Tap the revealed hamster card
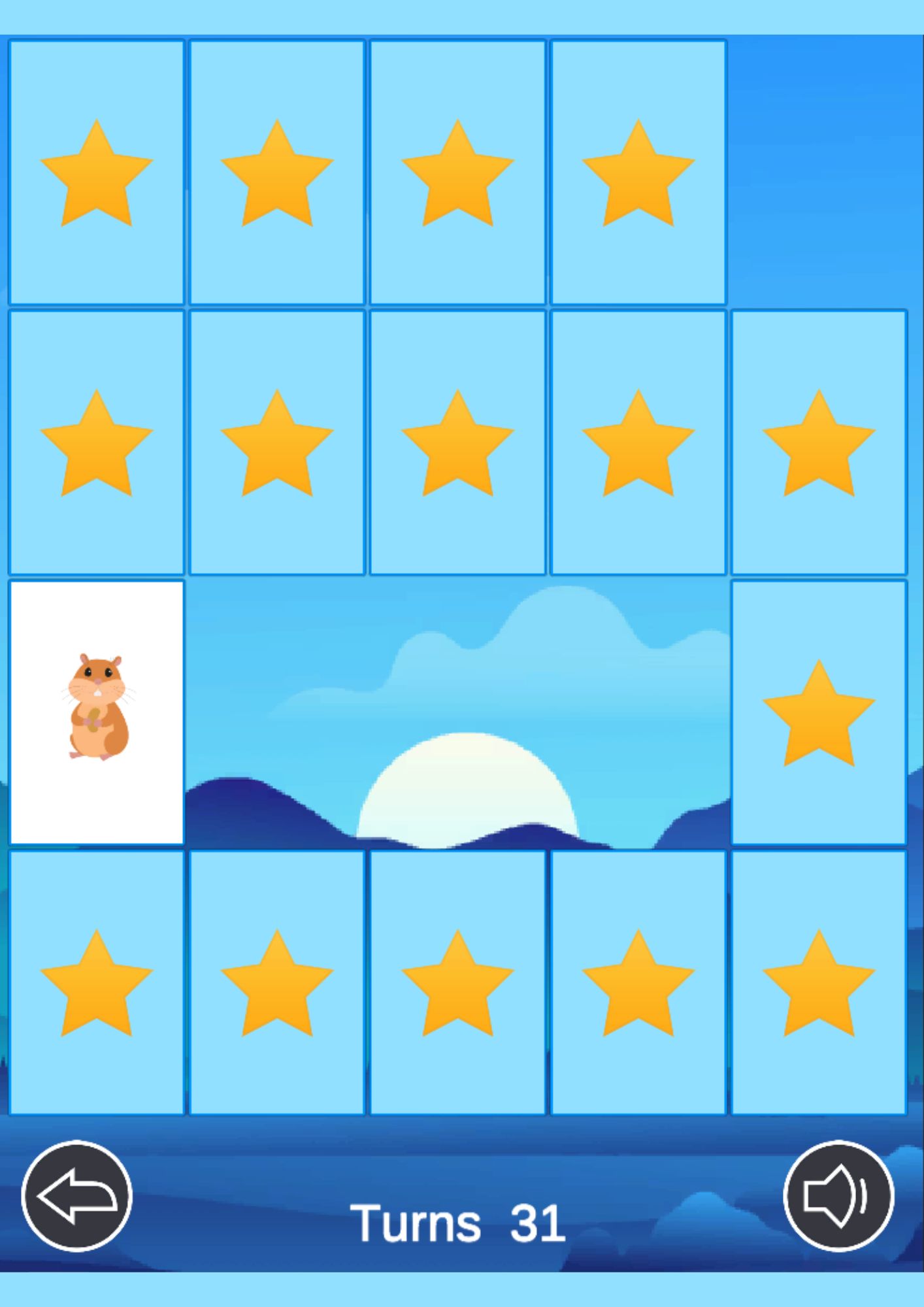Viewport: 924px width, 1307px height. click(x=97, y=712)
